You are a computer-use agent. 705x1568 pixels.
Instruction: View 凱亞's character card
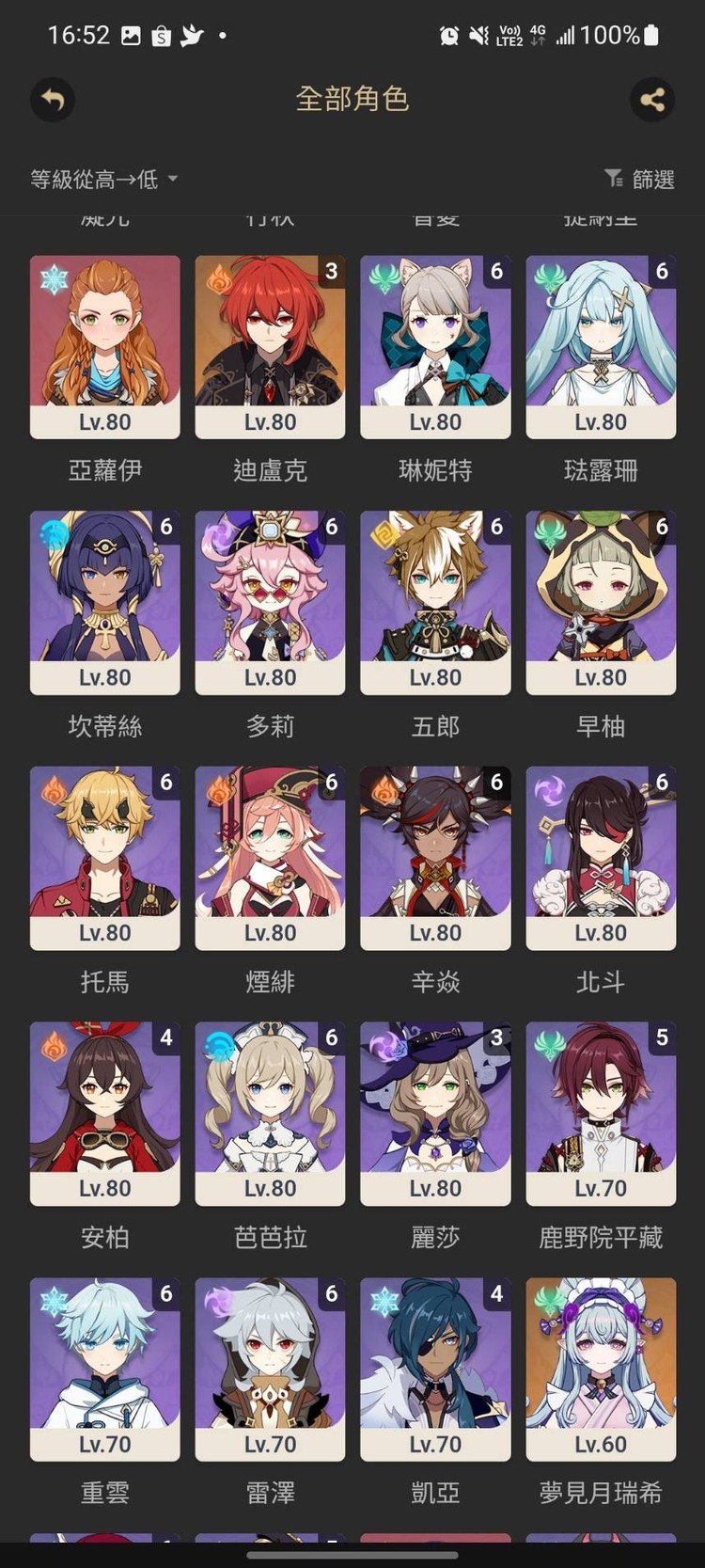435,1370
